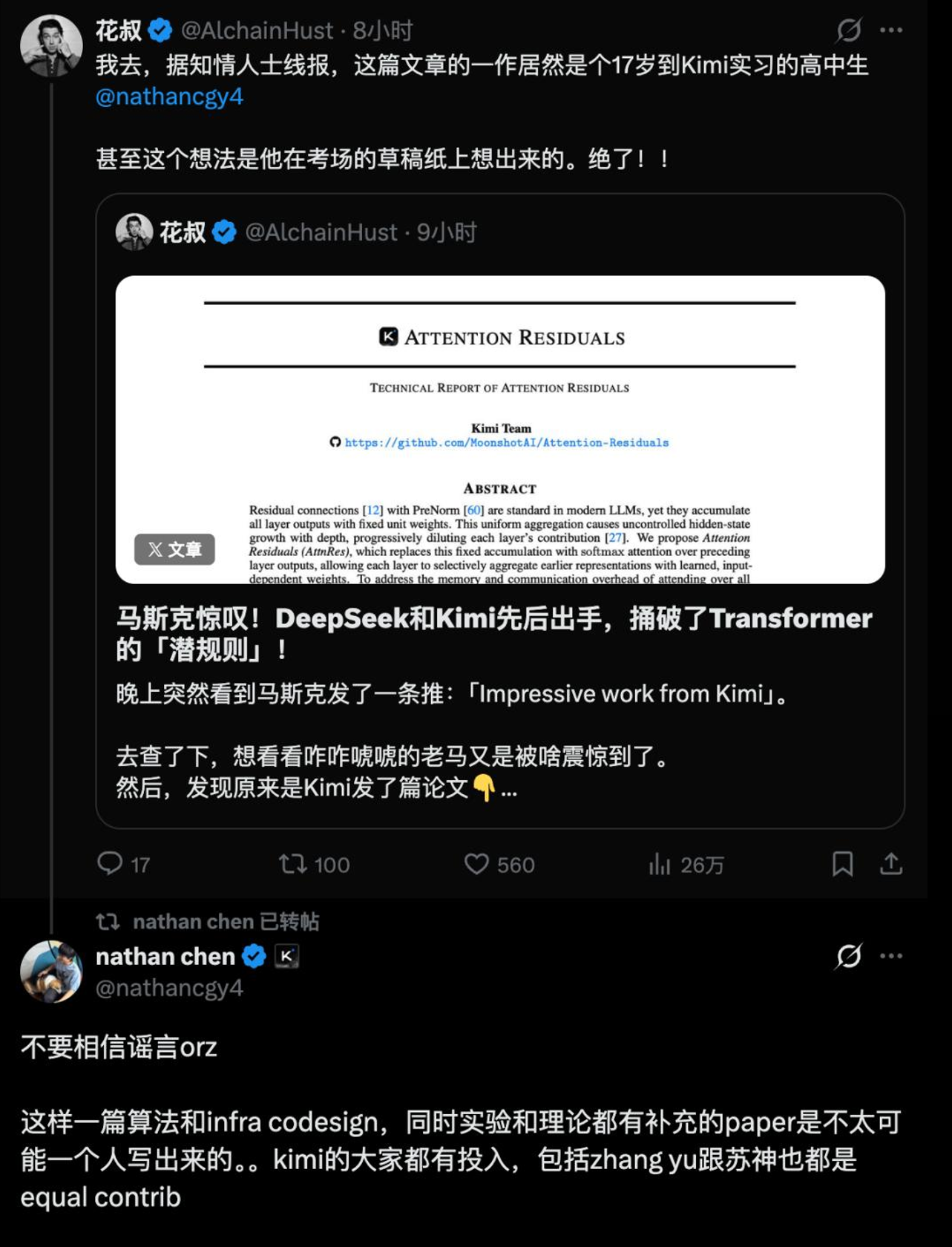Screen dimensions: 952x1247
Task: Open overflow menu on 花叔's post
Action: (890, 30)
